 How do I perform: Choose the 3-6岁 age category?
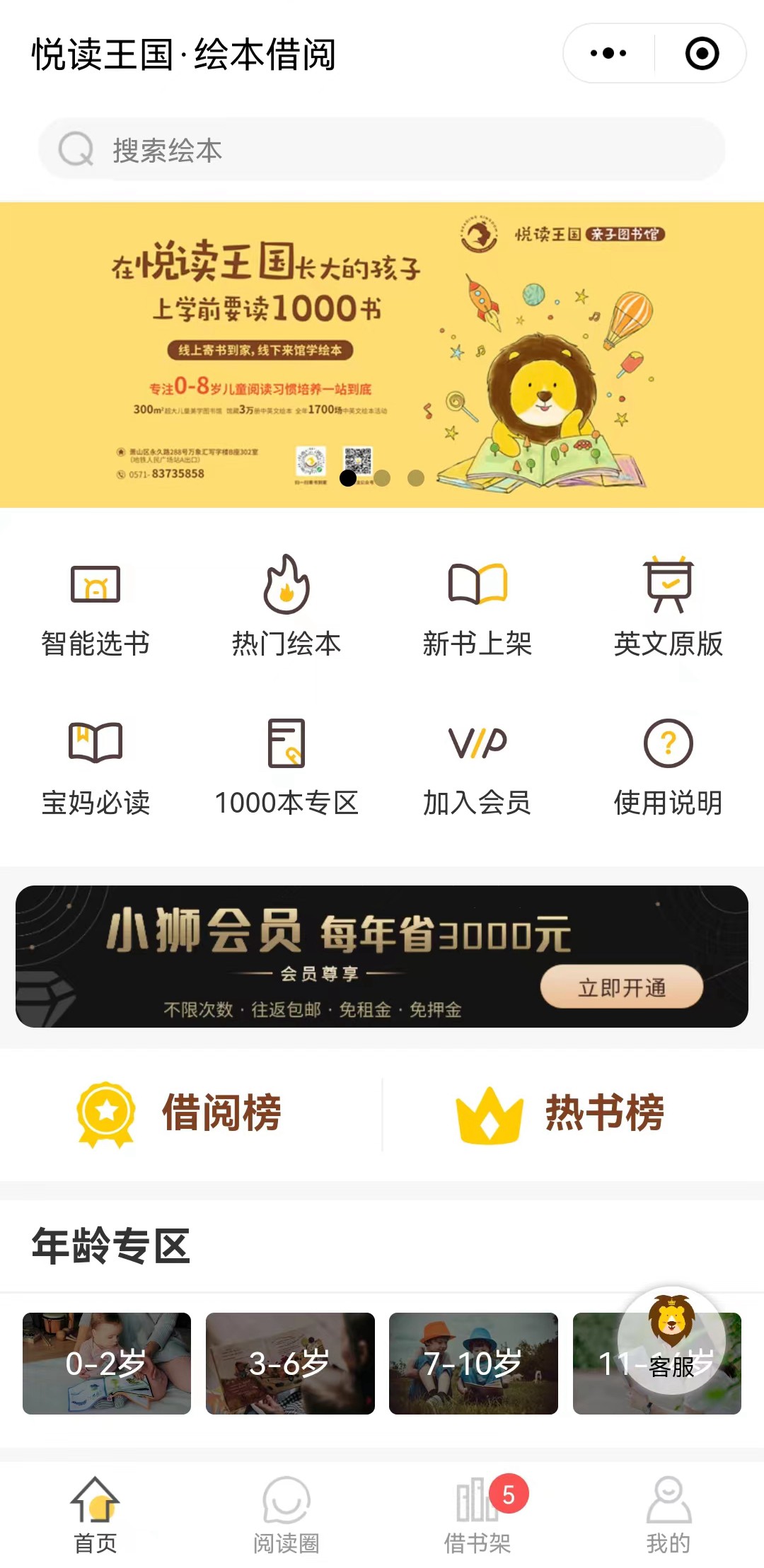290,1363
